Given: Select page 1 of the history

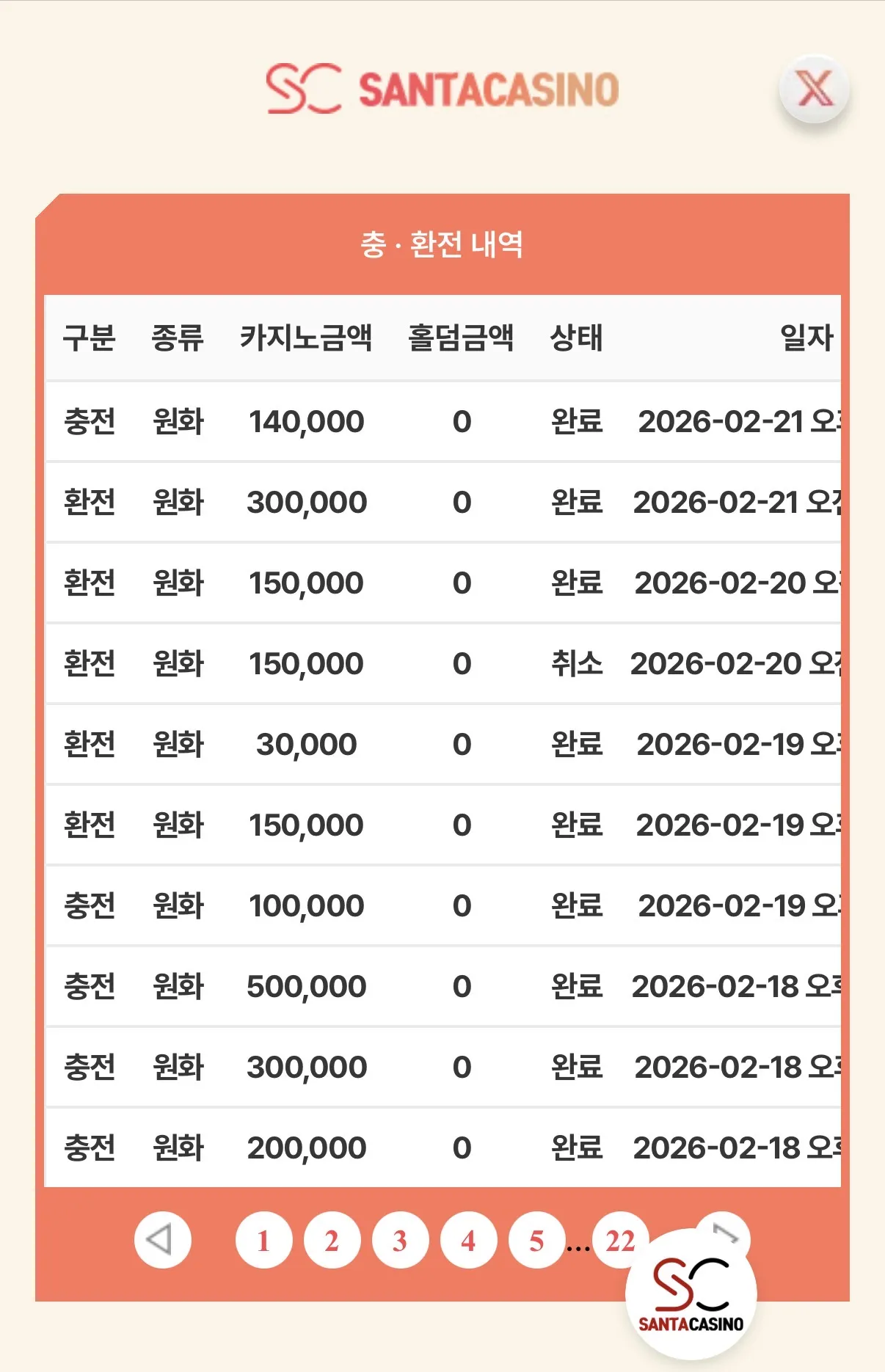Looking at the screenshot, I should click(x=263, y=1240).
